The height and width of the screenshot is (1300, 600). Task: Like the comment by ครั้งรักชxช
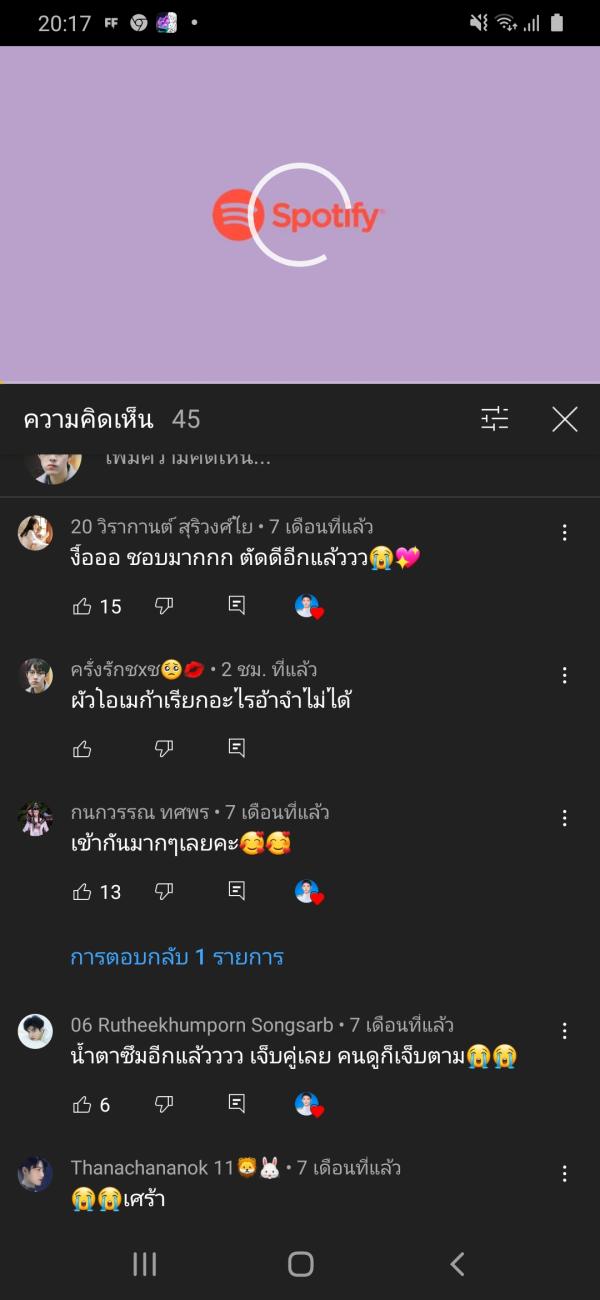[x=83, y=748]
